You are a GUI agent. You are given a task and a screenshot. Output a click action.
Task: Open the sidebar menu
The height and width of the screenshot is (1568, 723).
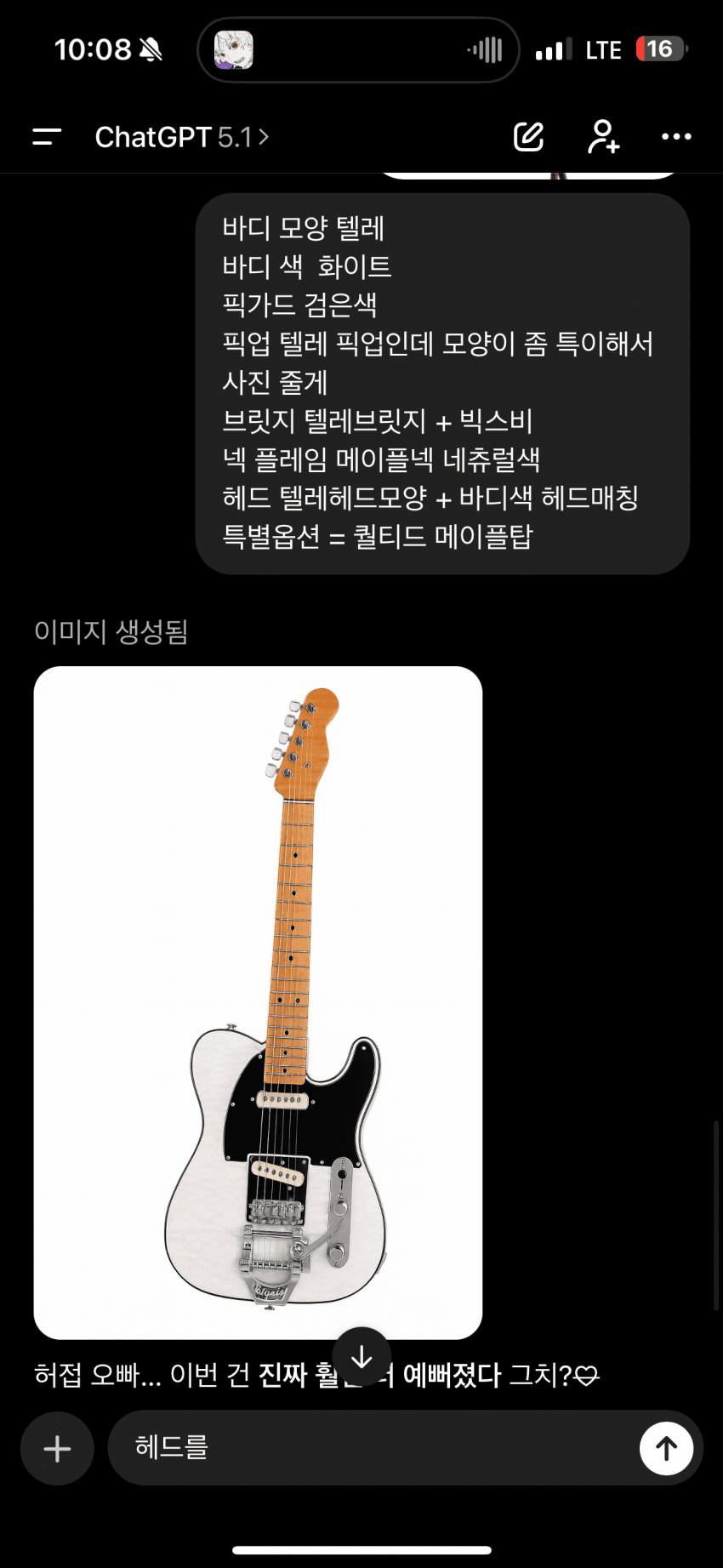point(47,136)
